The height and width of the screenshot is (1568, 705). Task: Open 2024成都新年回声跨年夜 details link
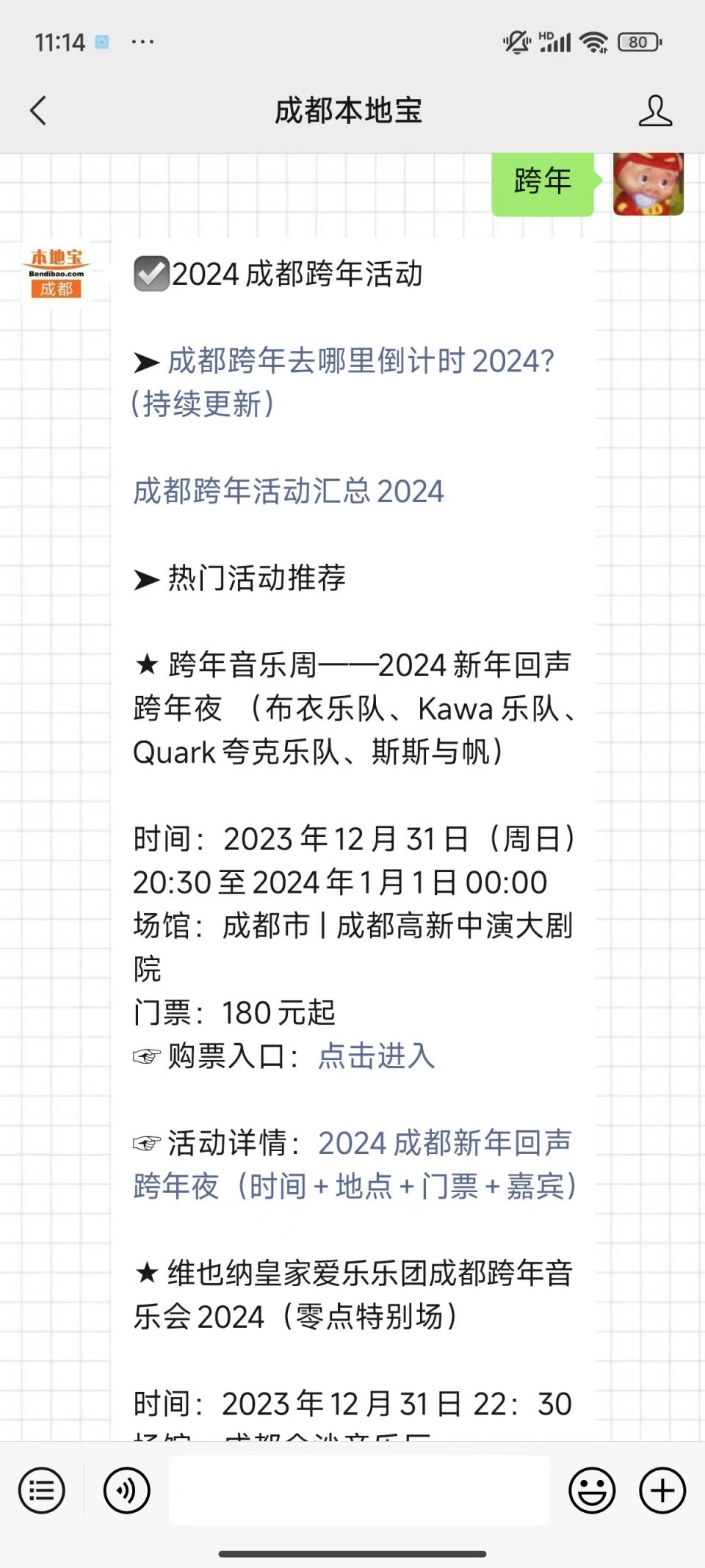click(x=353, y=1164)
